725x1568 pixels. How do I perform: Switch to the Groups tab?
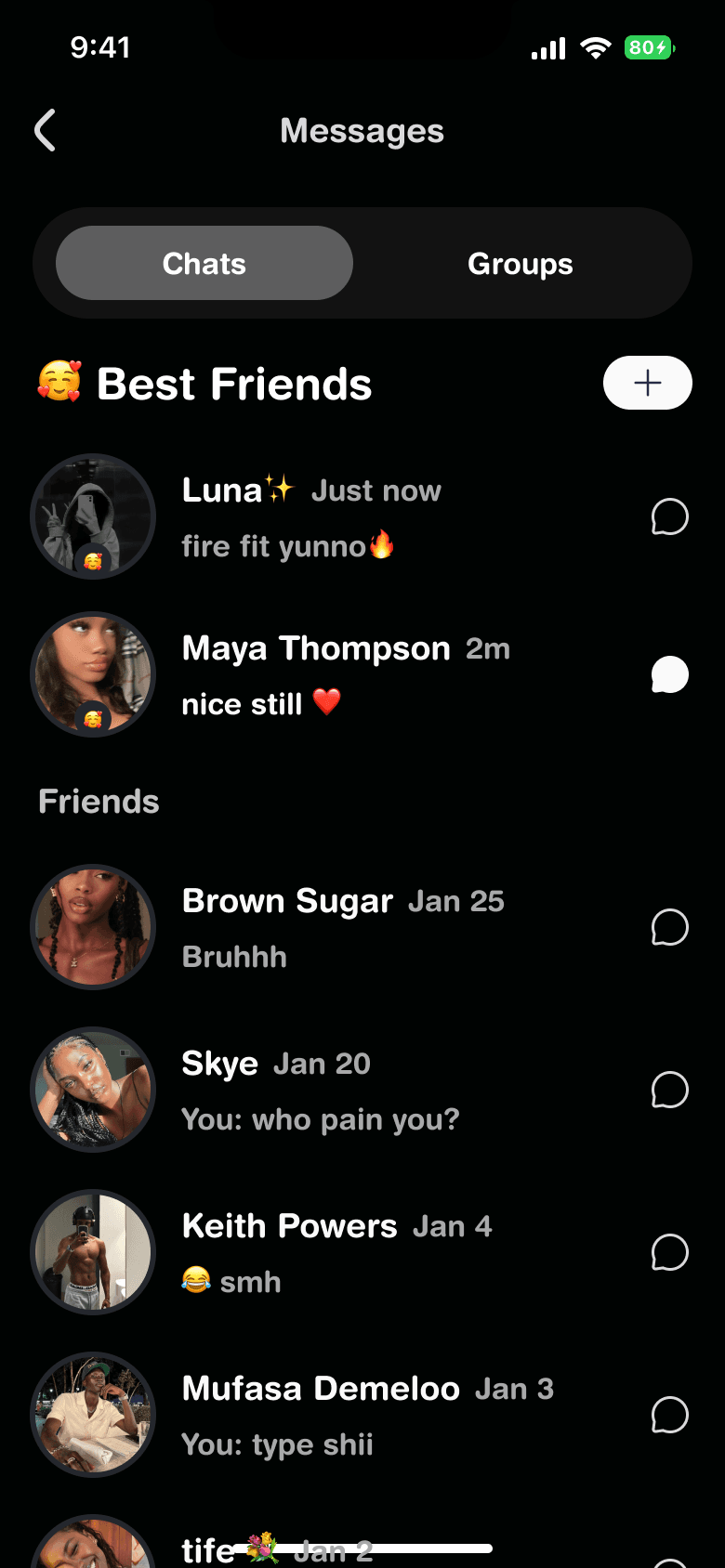coord(520,264)
